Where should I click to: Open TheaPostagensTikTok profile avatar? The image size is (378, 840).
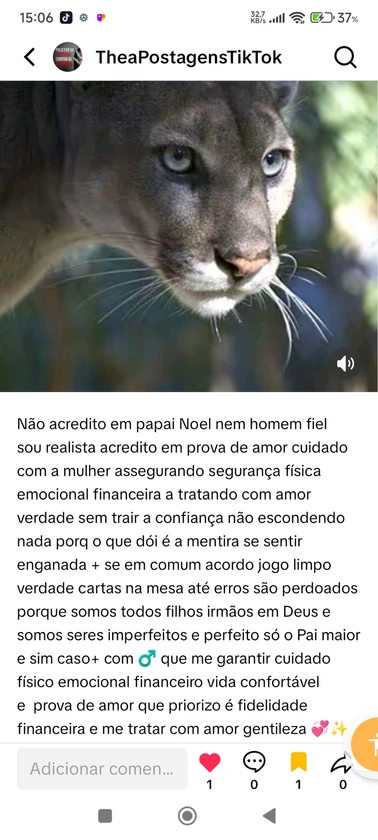pyautogui.click(x=67, y=57)
